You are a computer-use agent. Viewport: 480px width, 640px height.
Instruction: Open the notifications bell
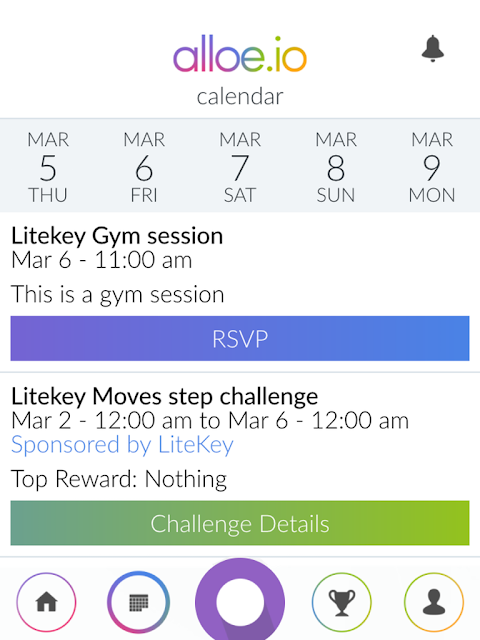coord(433,49)
